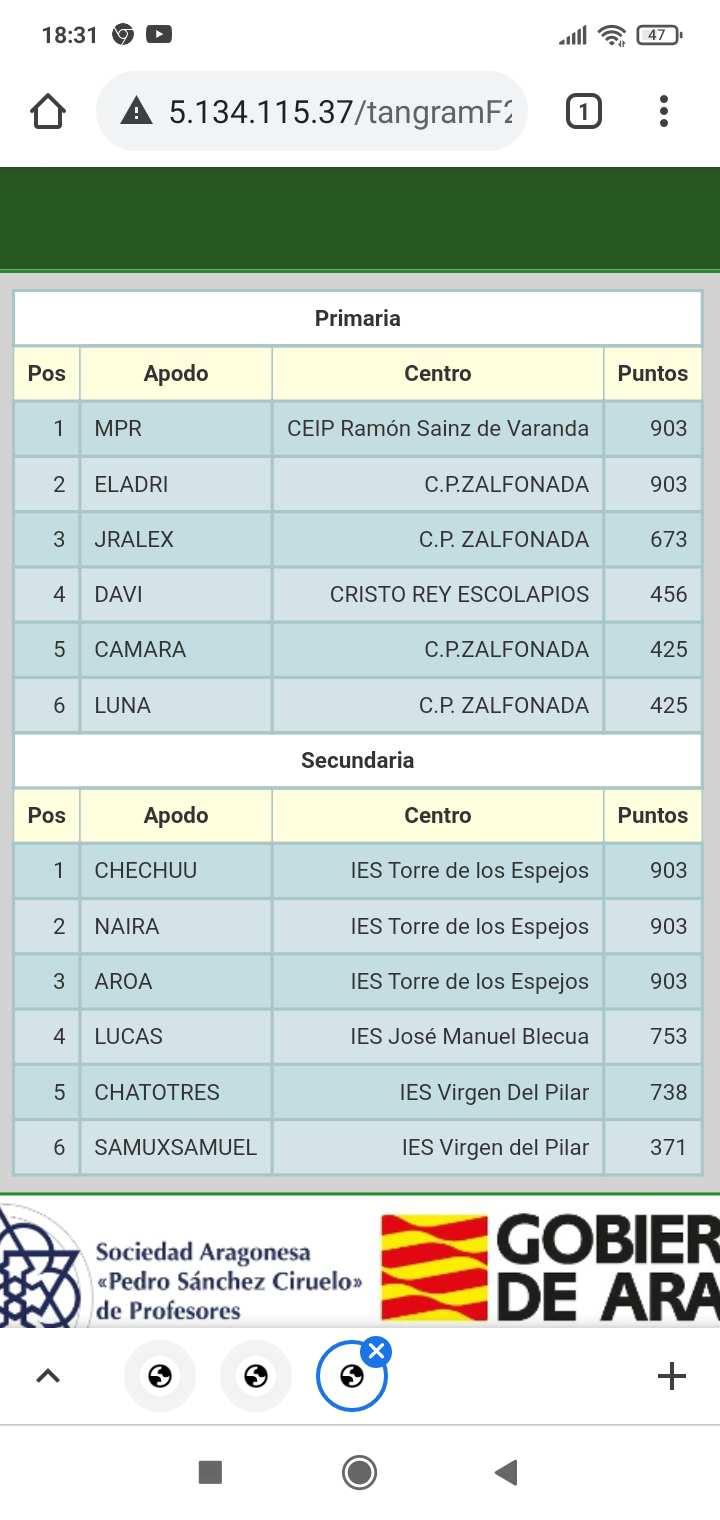Open the browser overflow menu
Viewport: 720px width, 1520px height.
tap(664, 111)
